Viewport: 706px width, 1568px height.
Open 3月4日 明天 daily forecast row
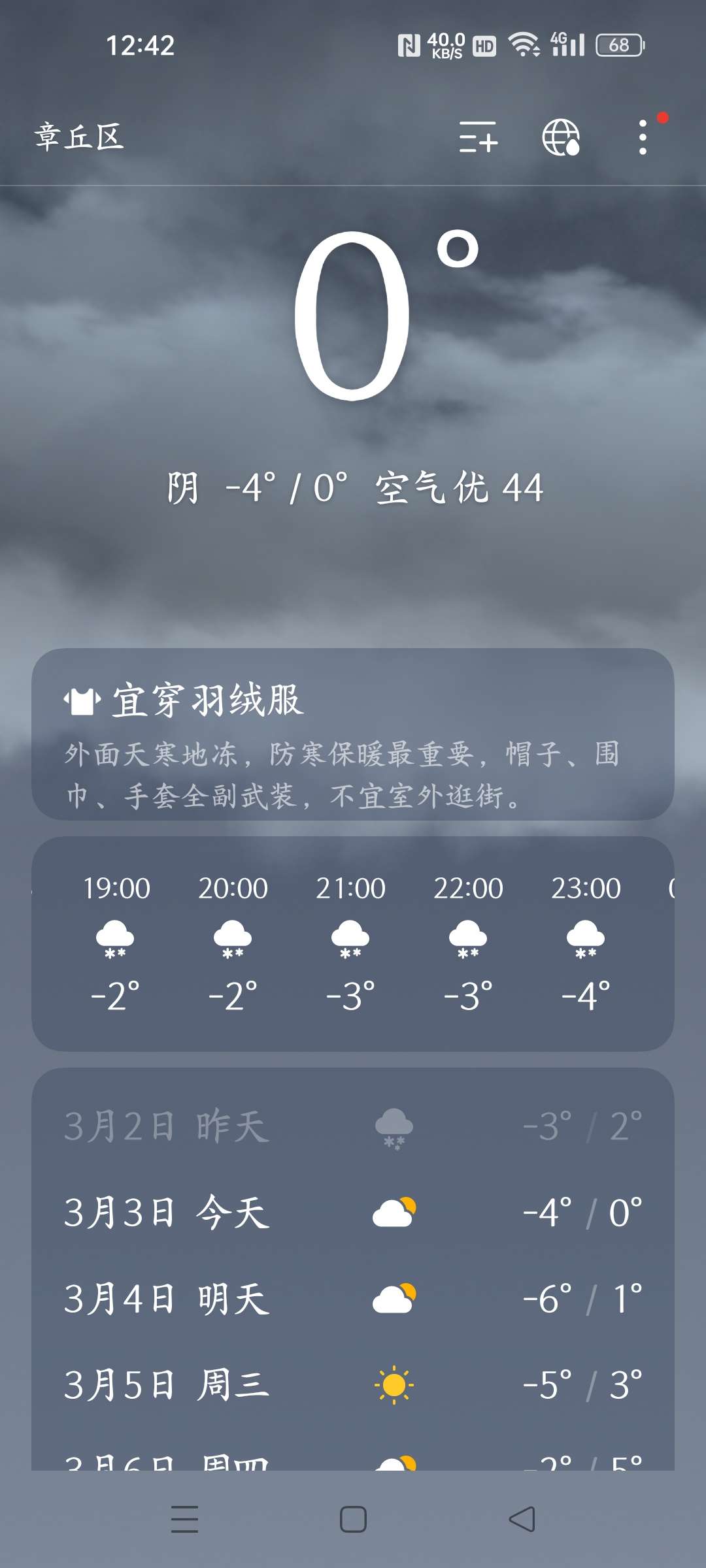pyautogui.click(x=353, y=1299)
